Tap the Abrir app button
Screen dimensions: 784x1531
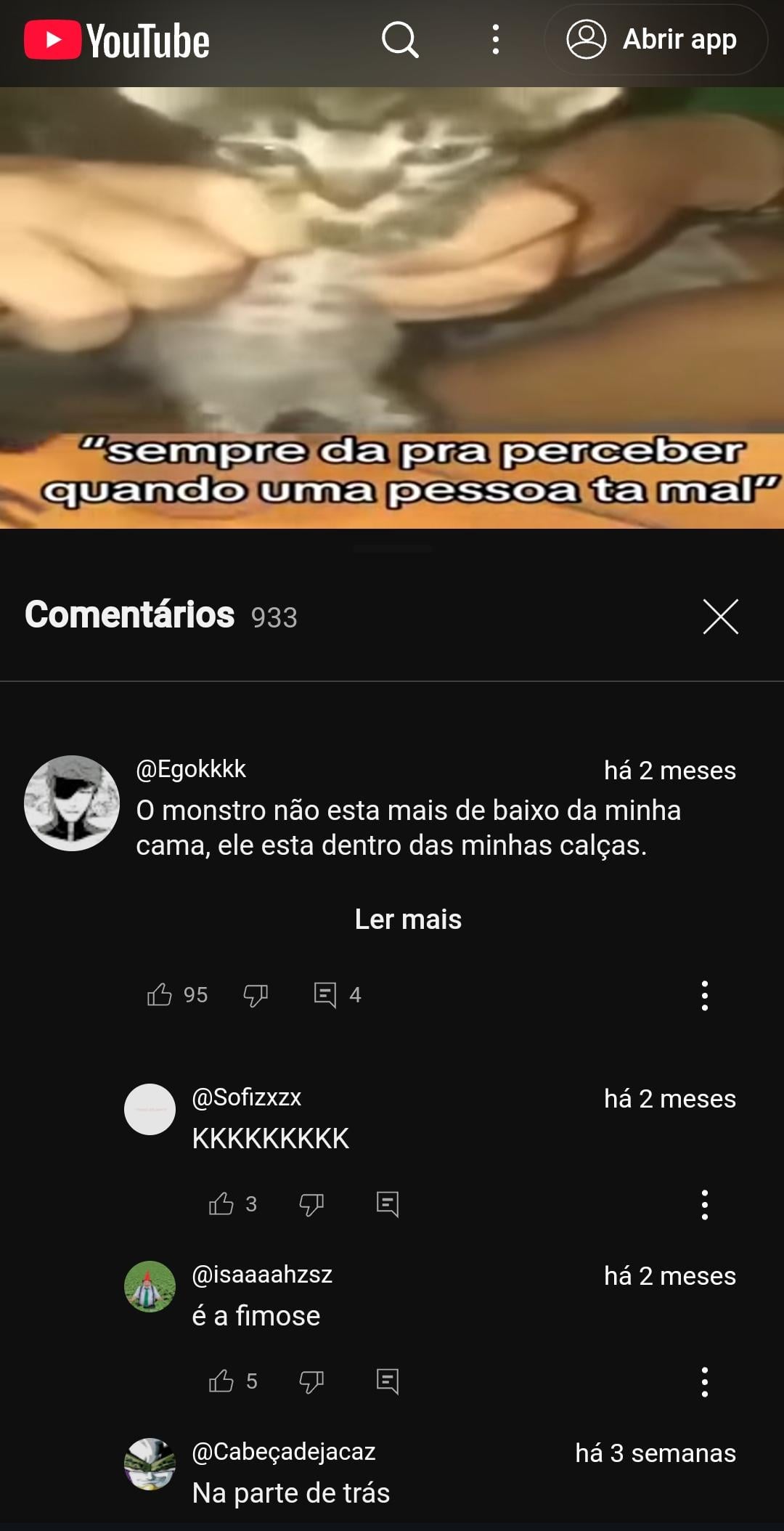click(656, 39)
